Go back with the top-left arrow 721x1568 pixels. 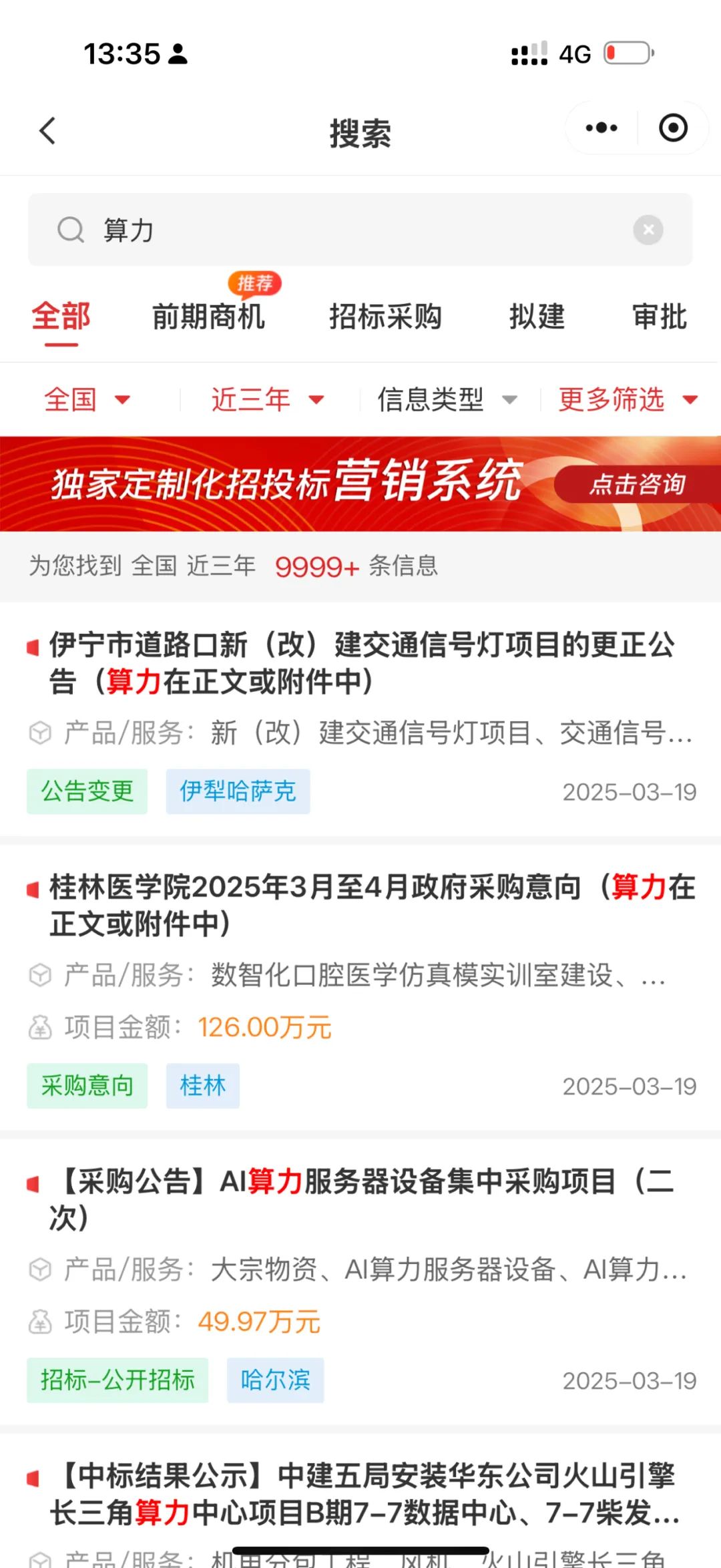point(48,130)
